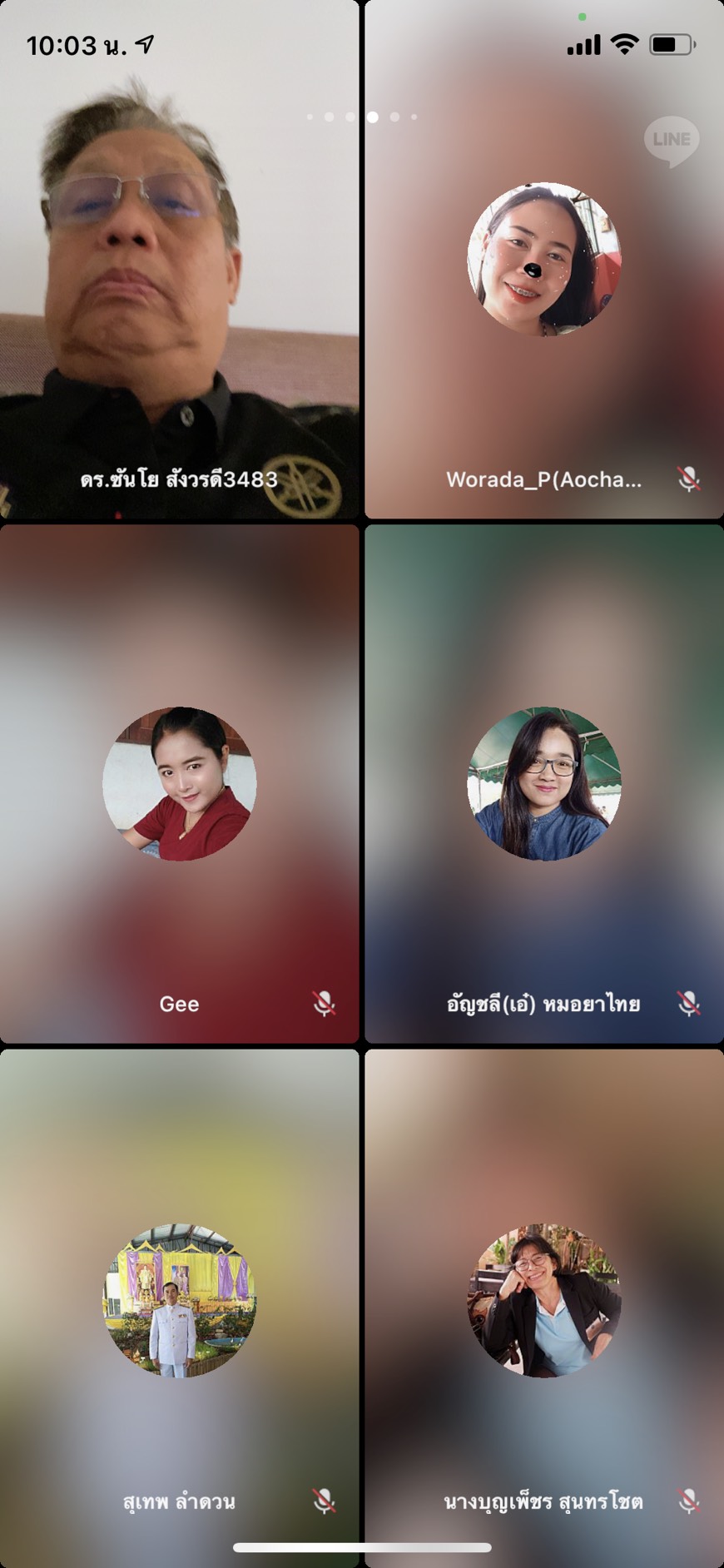Tap นางบุญเพ็ชร สุนทรโชต participant tile
Screen dimensions: 724x1568
coord(544,1308)
